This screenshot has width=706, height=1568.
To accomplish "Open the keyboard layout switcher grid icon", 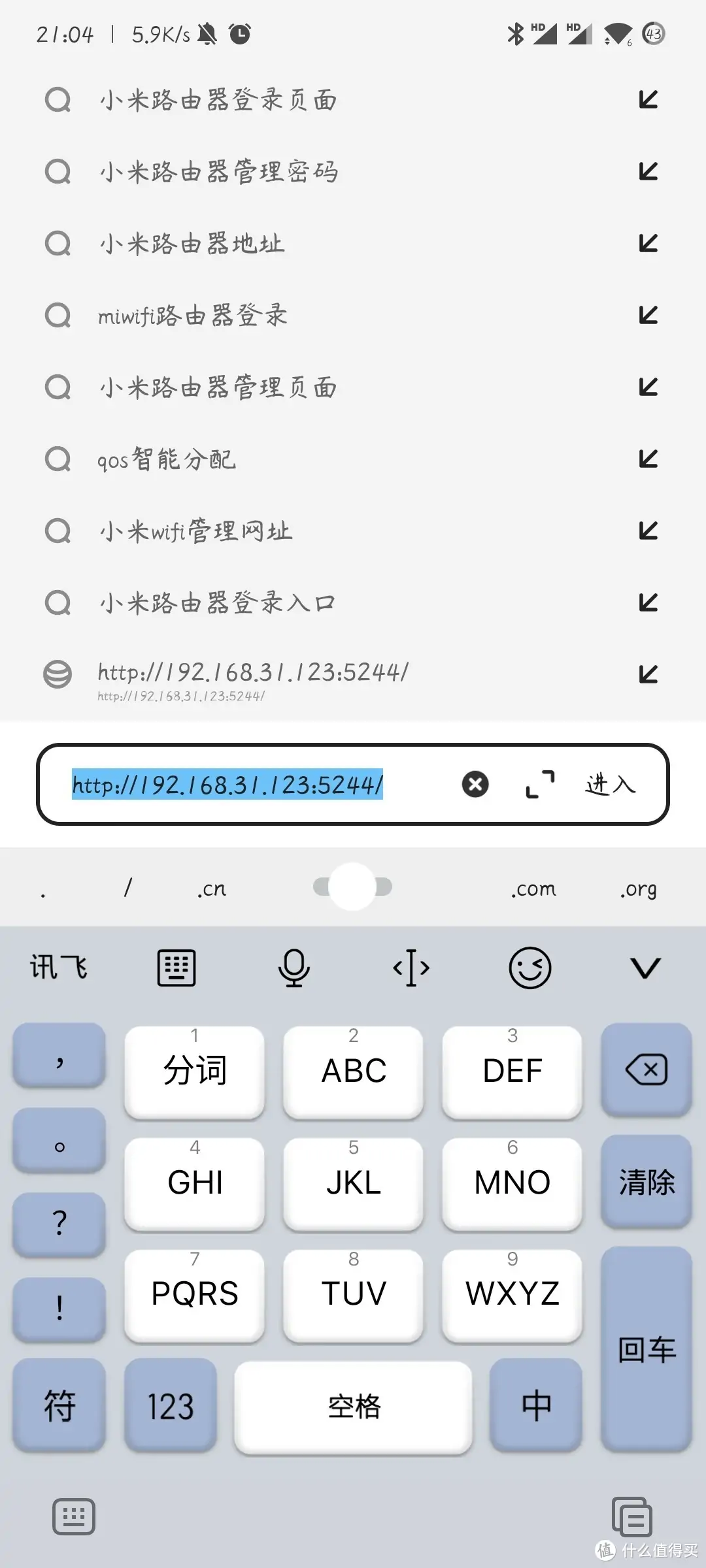I will pos(175,968).
